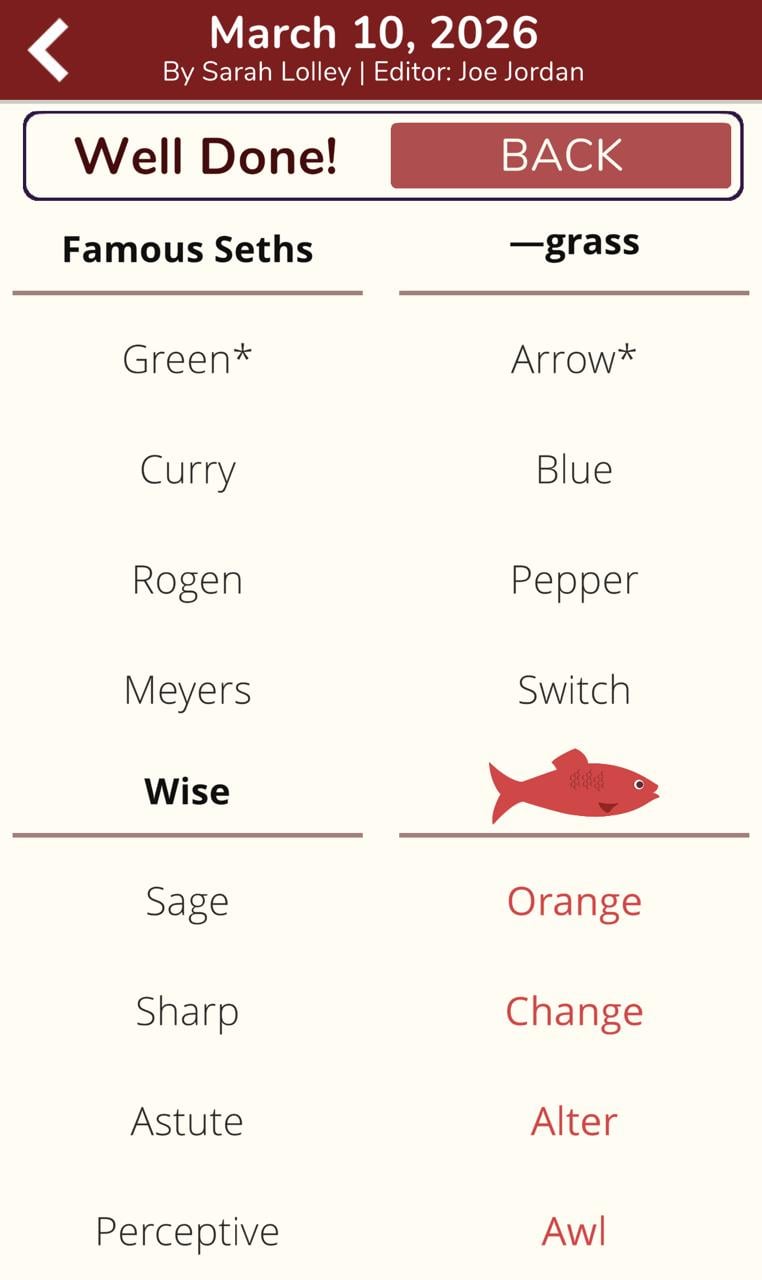The height and width of the screenshot is (1280, 762).
Task: Select Sage under the Wise category
Action: [187, 900]
